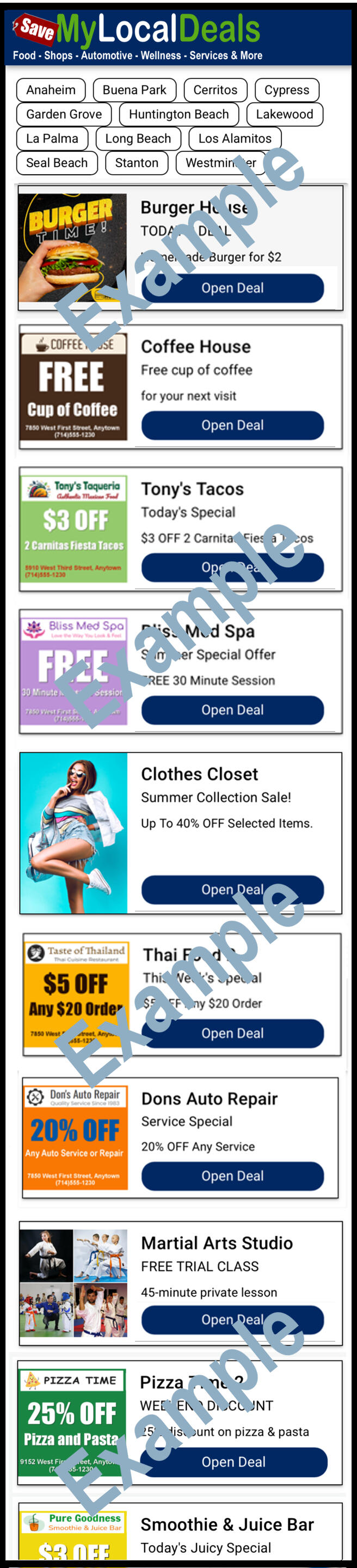Open Deal for Burger House

tap(232, 288)
